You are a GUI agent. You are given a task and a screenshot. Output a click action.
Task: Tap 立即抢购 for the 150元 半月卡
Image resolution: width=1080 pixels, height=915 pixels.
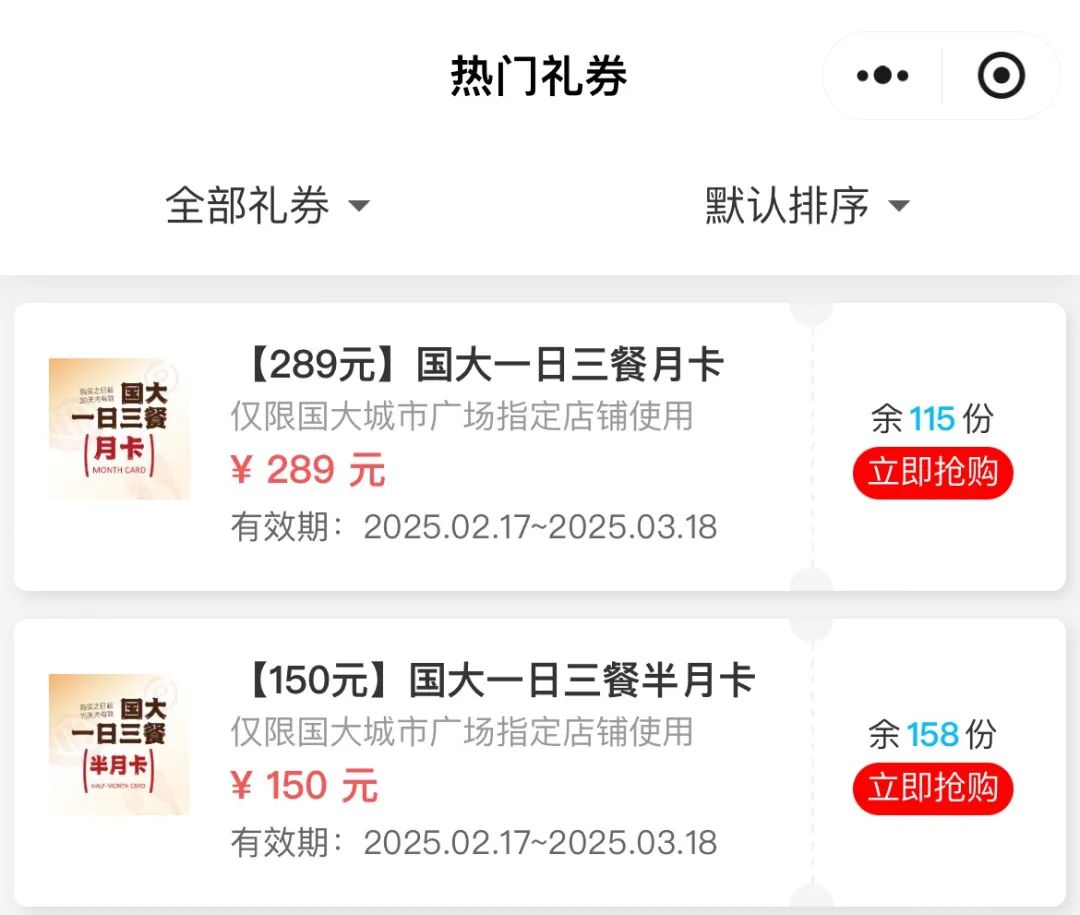[x=932, y=788]
